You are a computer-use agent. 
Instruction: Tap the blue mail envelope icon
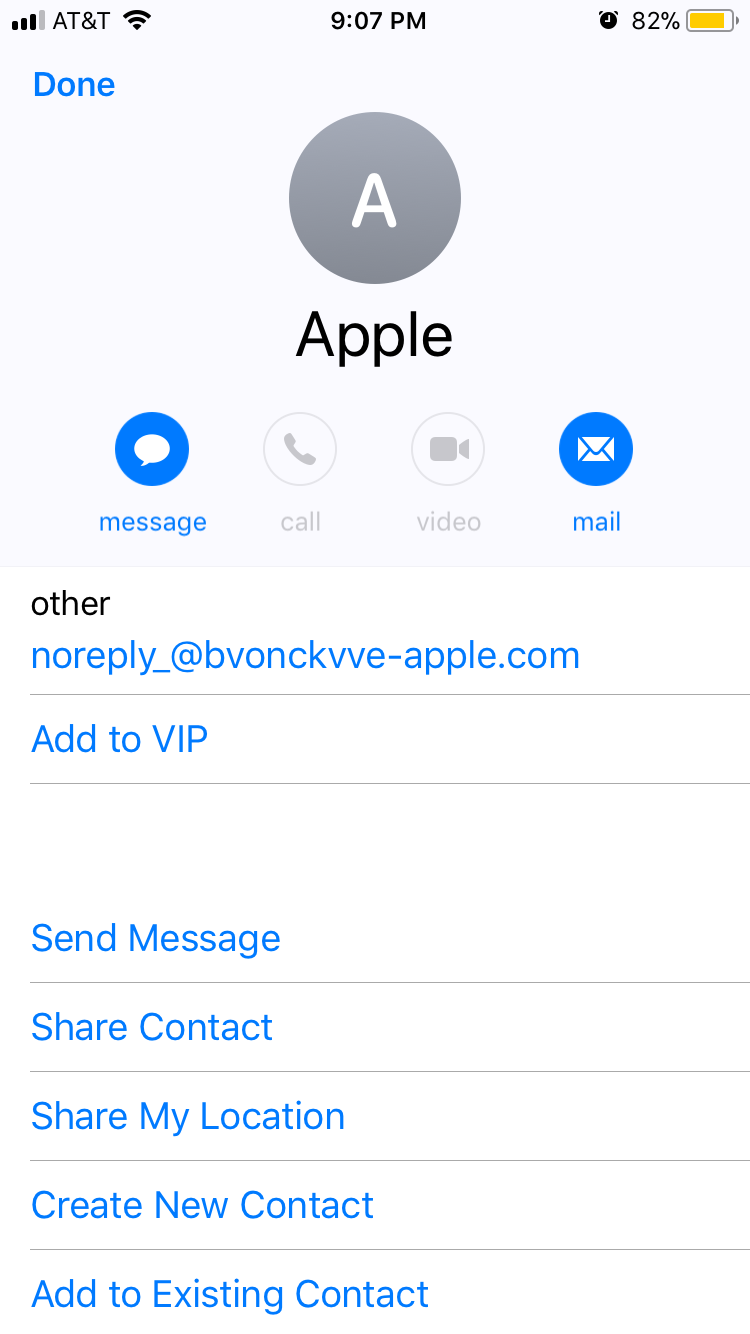(x=596, y=449)
